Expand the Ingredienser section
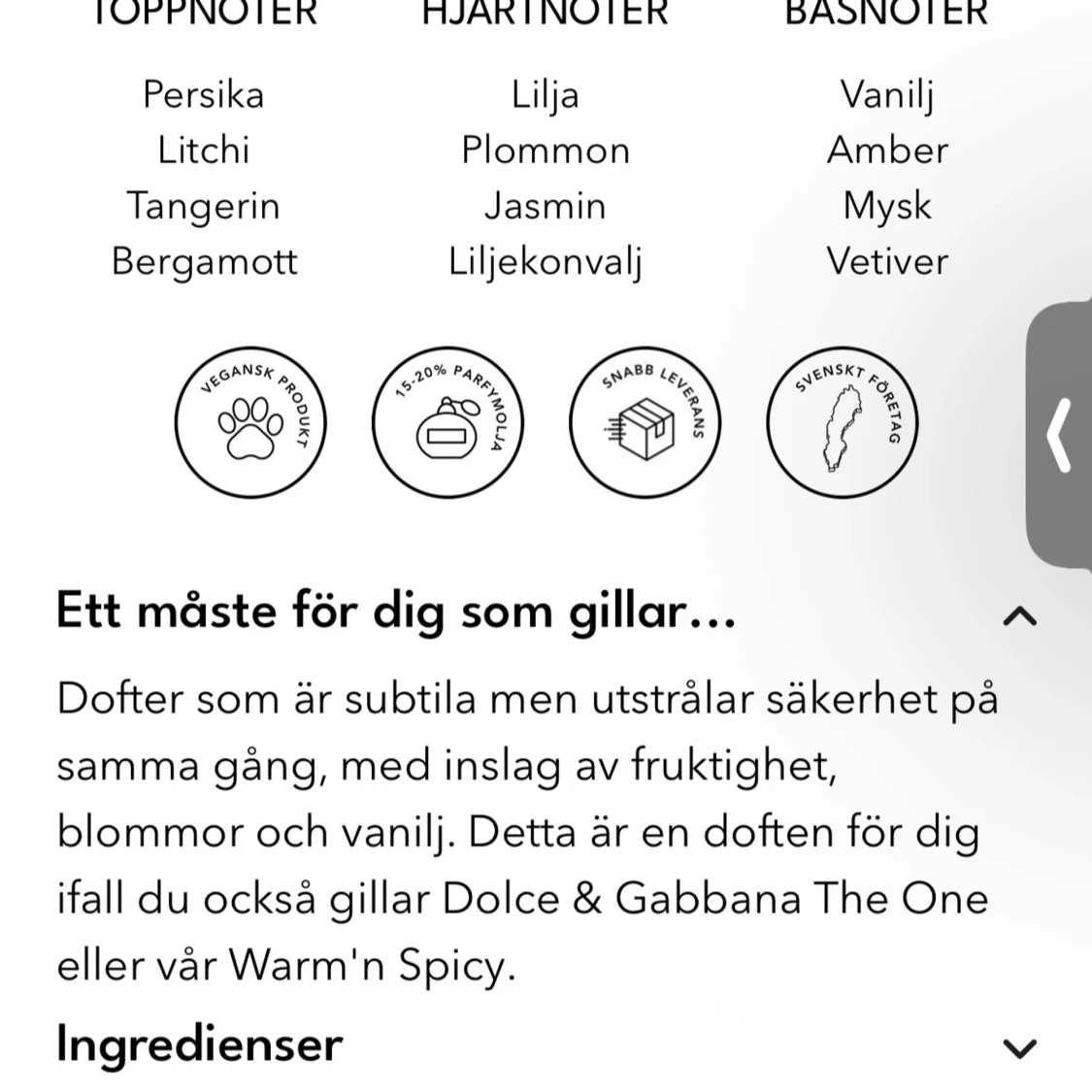 click(x=1019, y=1047)
